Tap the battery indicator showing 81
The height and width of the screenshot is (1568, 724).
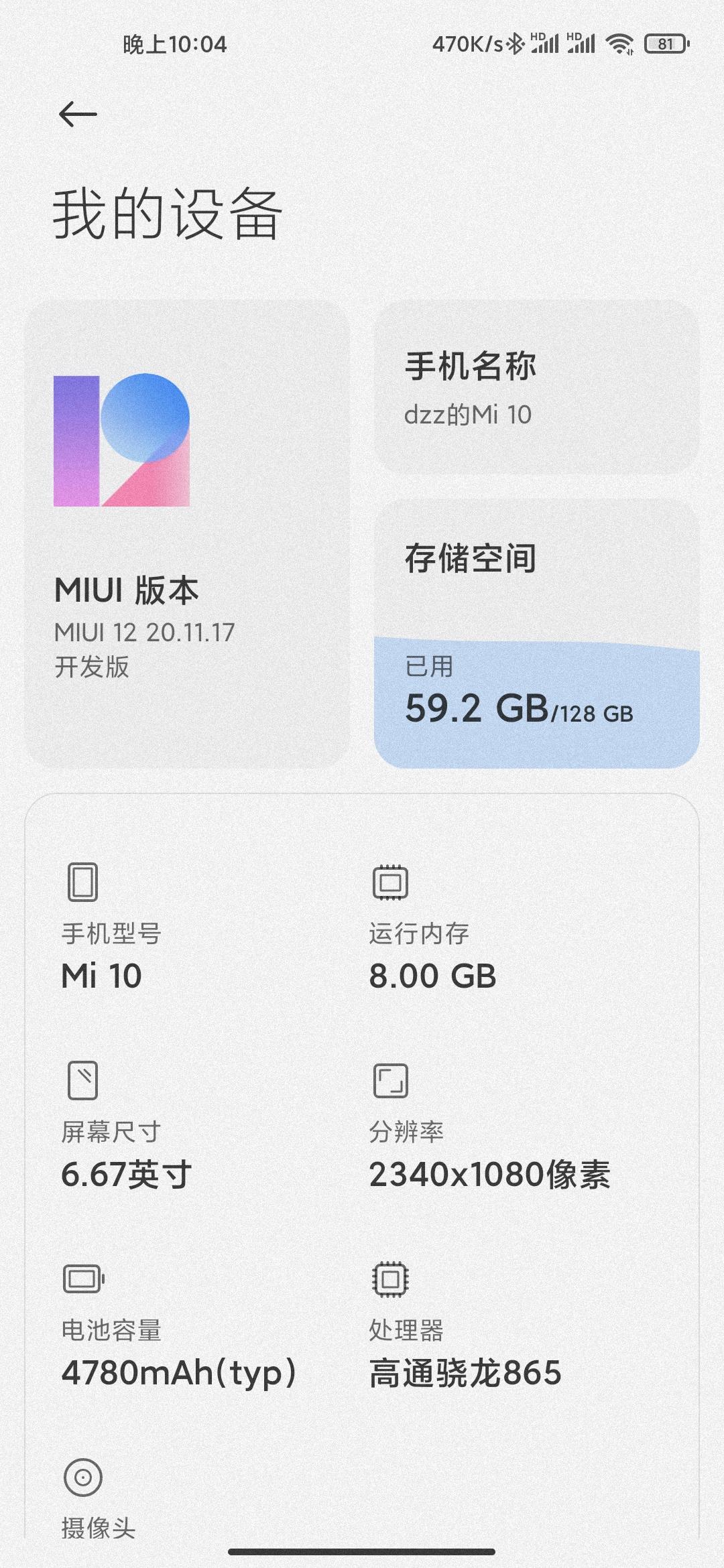click(666, 44)
